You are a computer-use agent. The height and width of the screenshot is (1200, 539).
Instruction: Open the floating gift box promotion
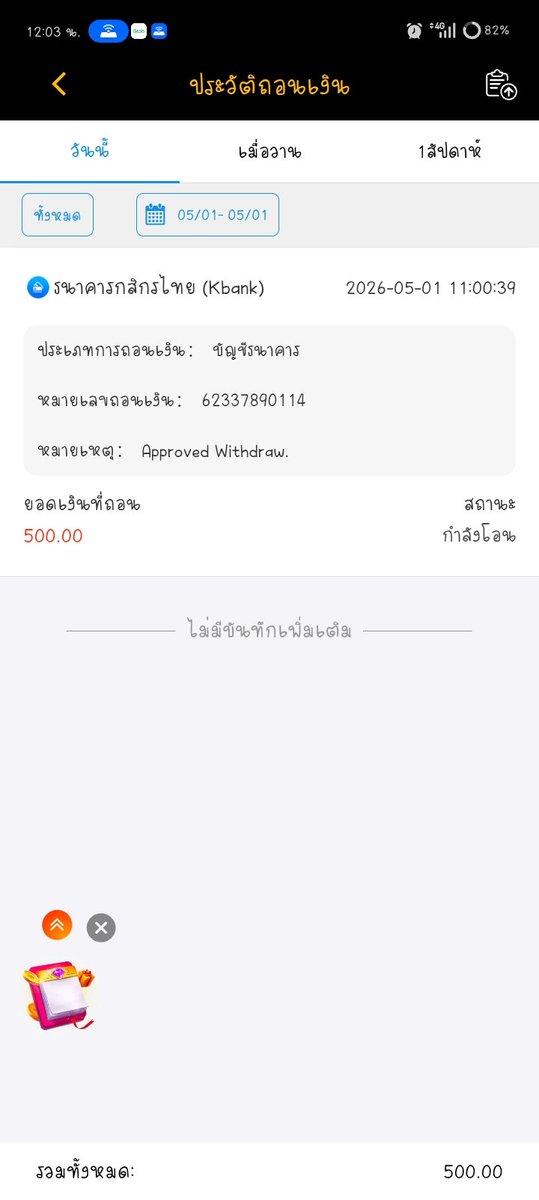(59, 996)
